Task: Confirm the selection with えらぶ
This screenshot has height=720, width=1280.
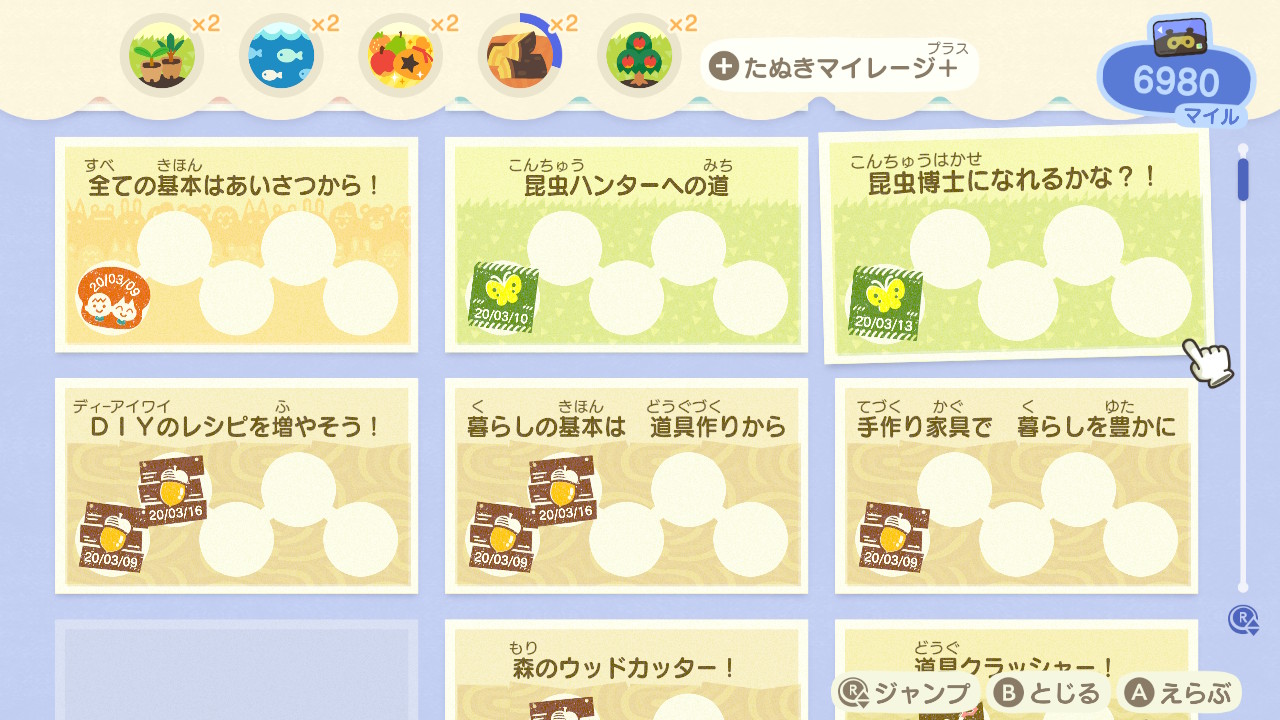Action: point(1180,693)
